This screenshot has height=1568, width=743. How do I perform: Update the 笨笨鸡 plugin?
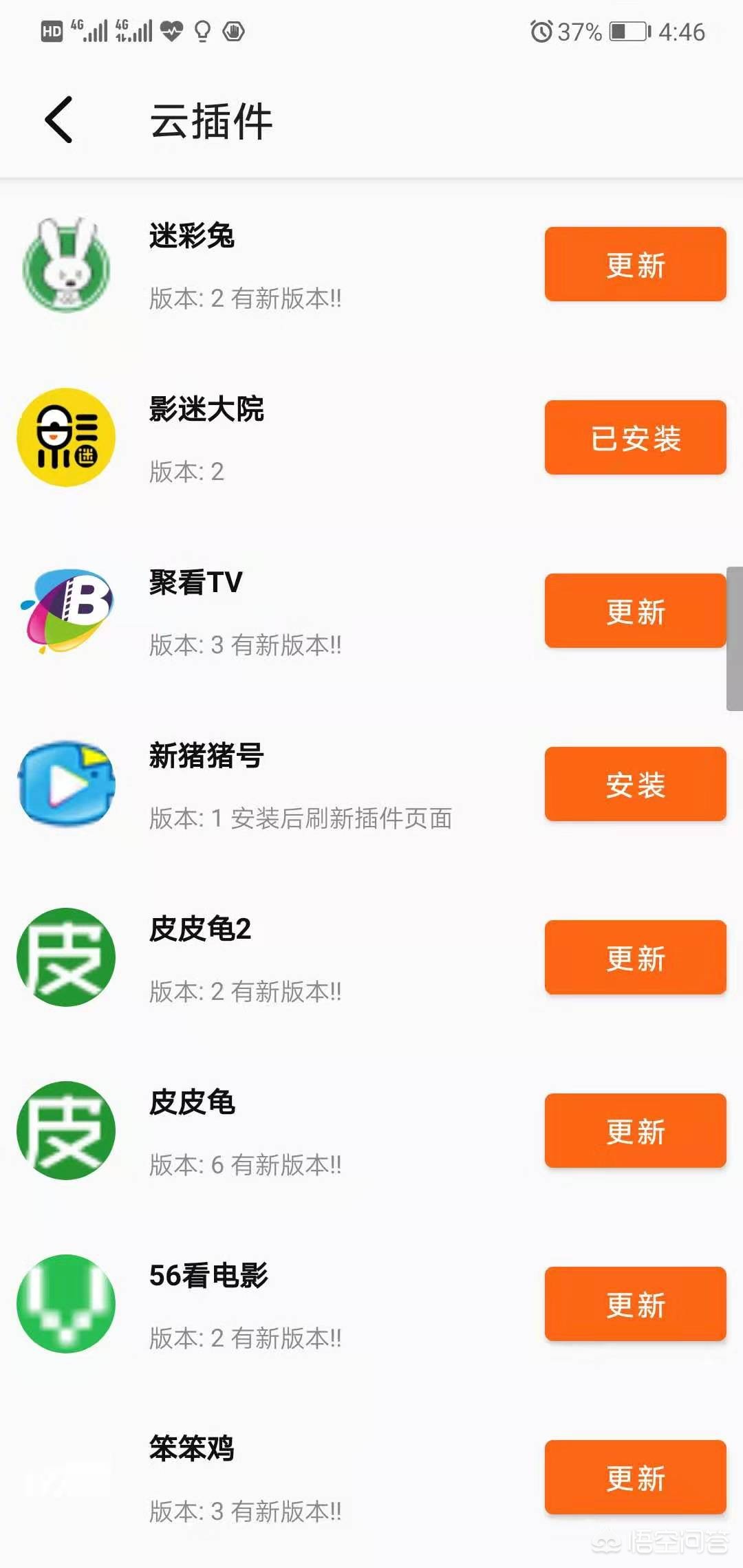[635, 1477]
